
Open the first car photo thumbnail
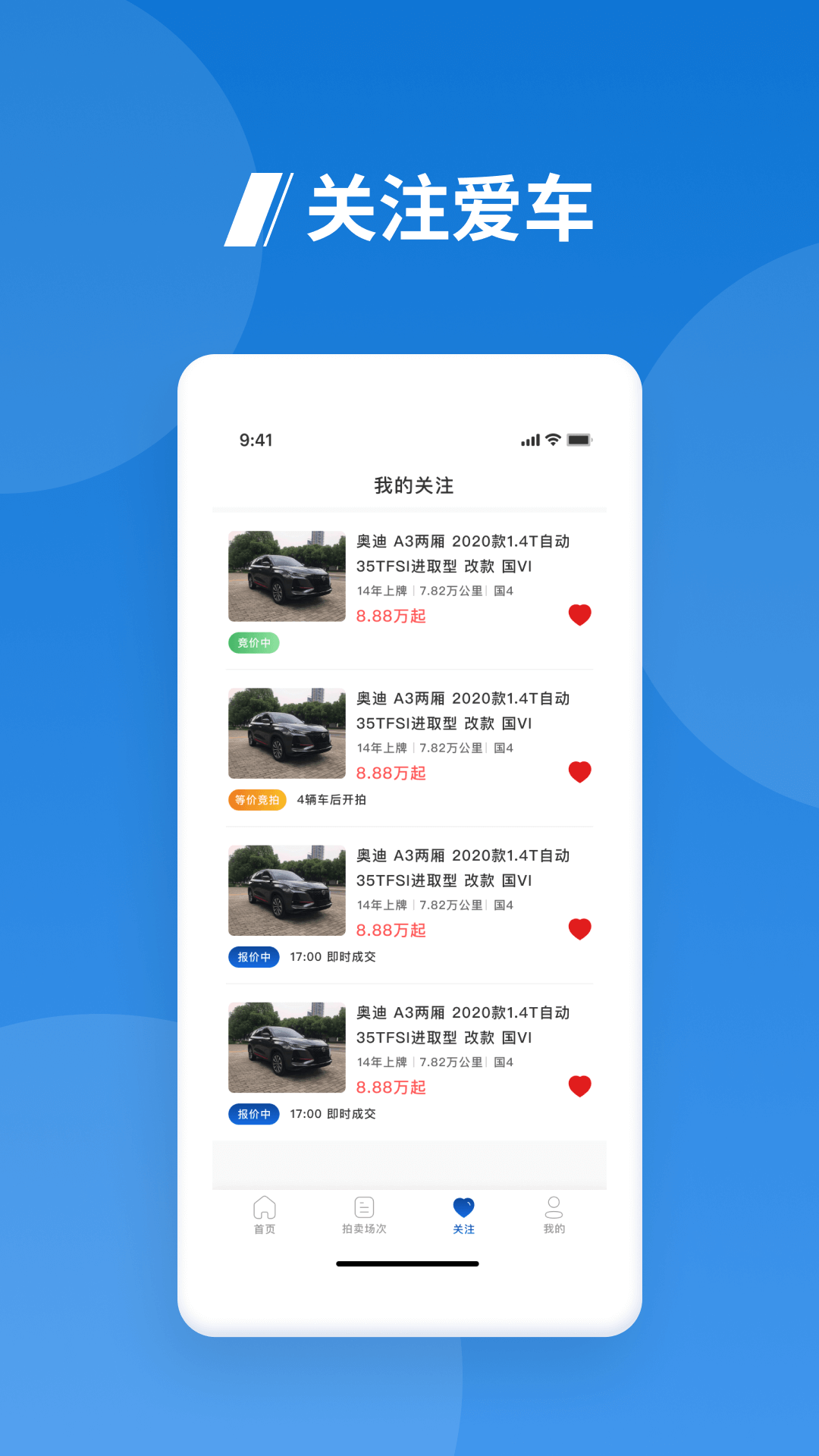(x=287, y=576)
